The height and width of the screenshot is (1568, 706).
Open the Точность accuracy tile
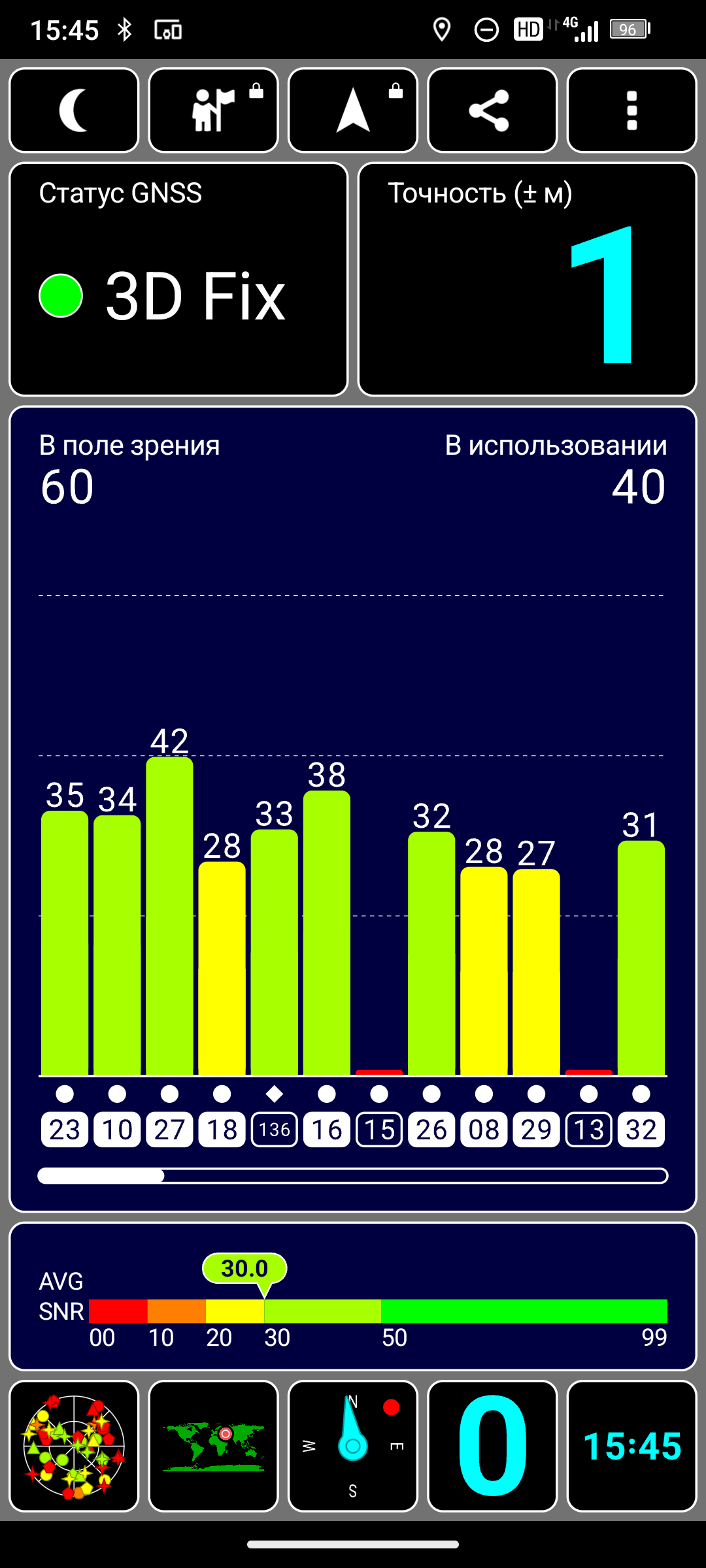pyautogui.click(x=527, y=279)
